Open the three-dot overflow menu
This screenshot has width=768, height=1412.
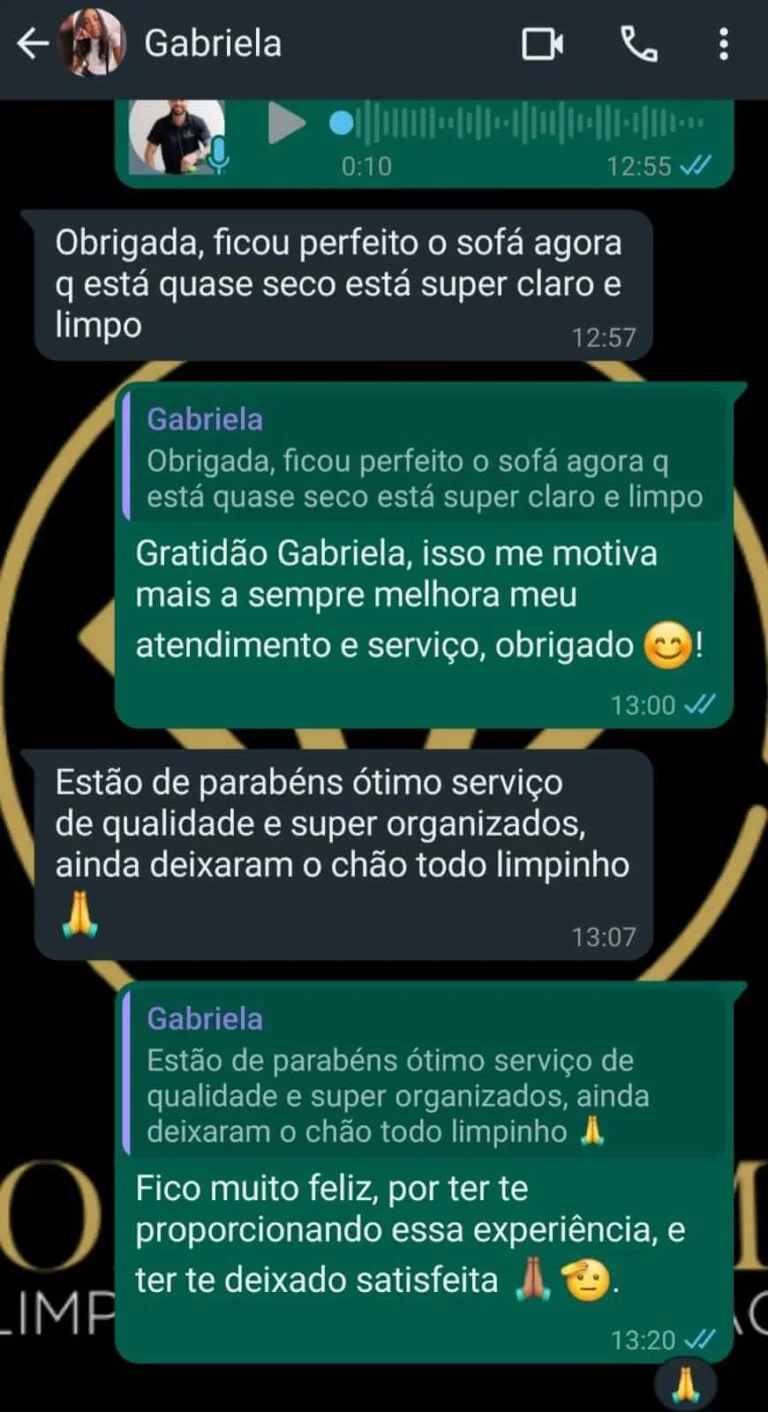tap(722, 43)
